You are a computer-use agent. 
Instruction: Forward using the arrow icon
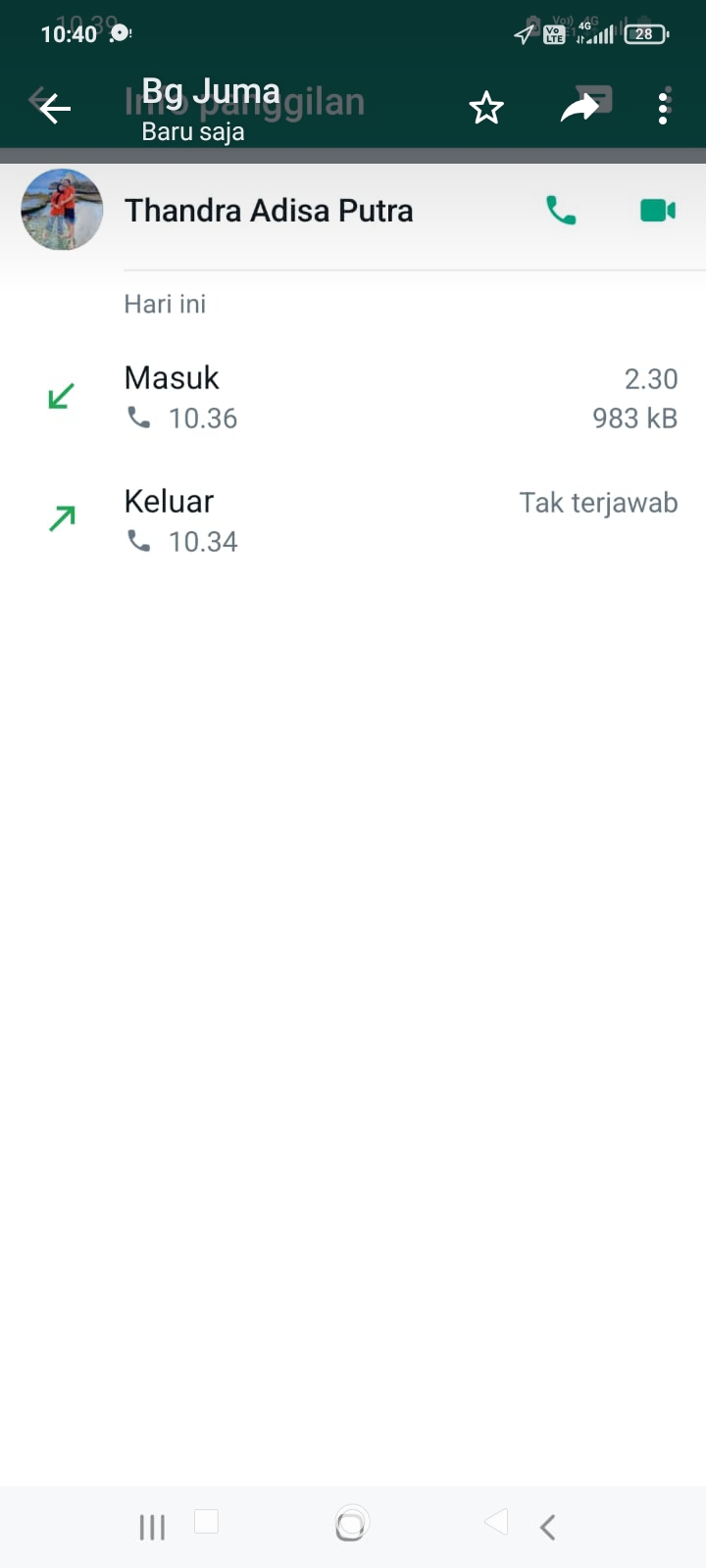point(580,108)
